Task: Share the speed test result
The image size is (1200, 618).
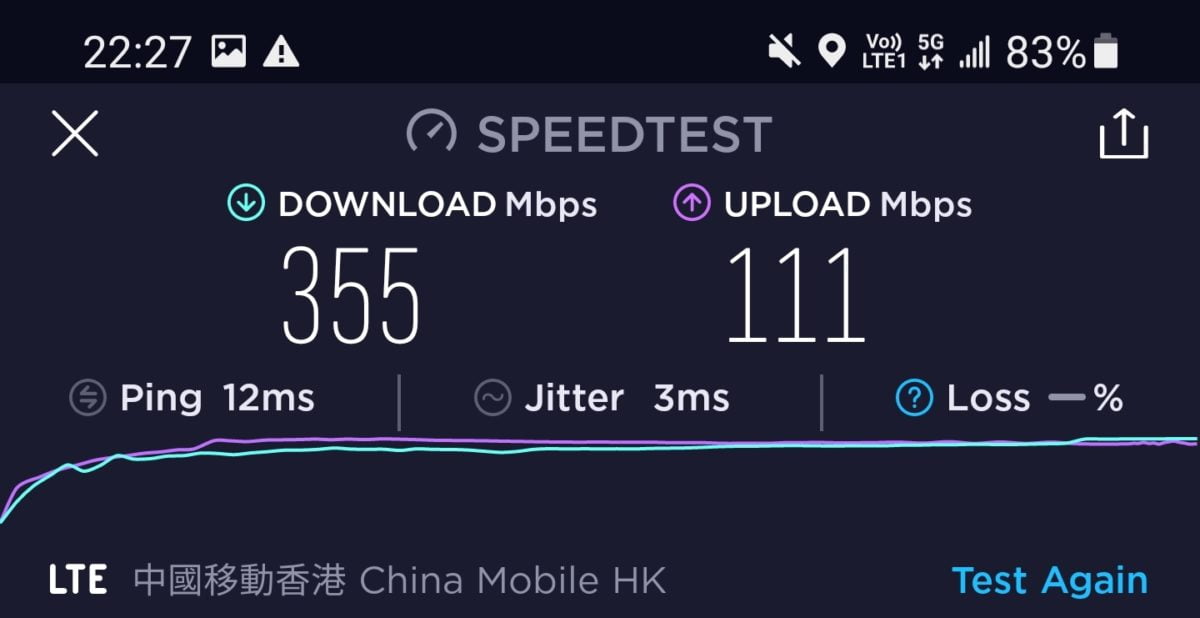Action: (1124, 134)
